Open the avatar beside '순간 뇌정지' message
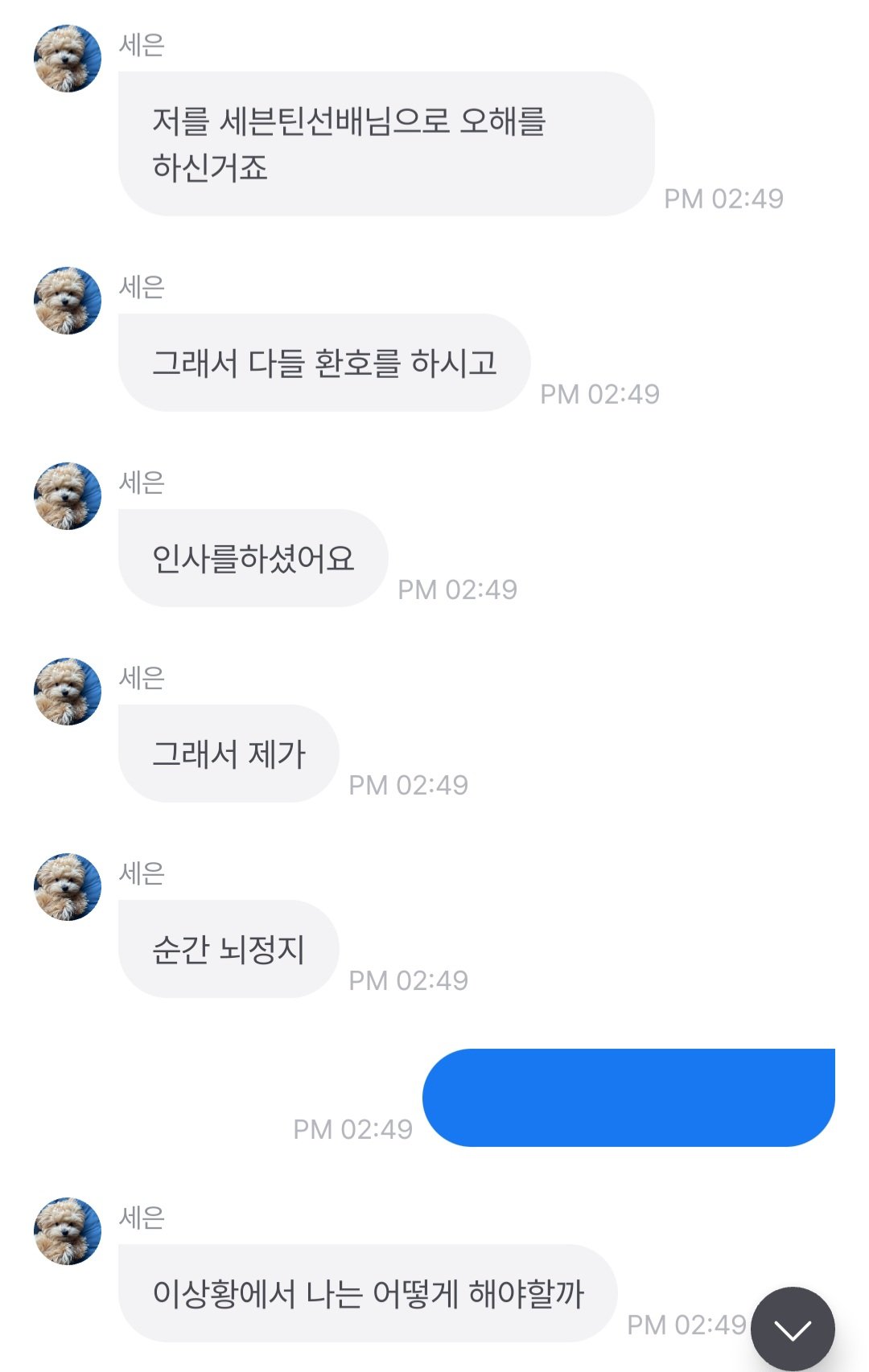The width and height of the screenshot is (869, 1372). coord(66,887)
